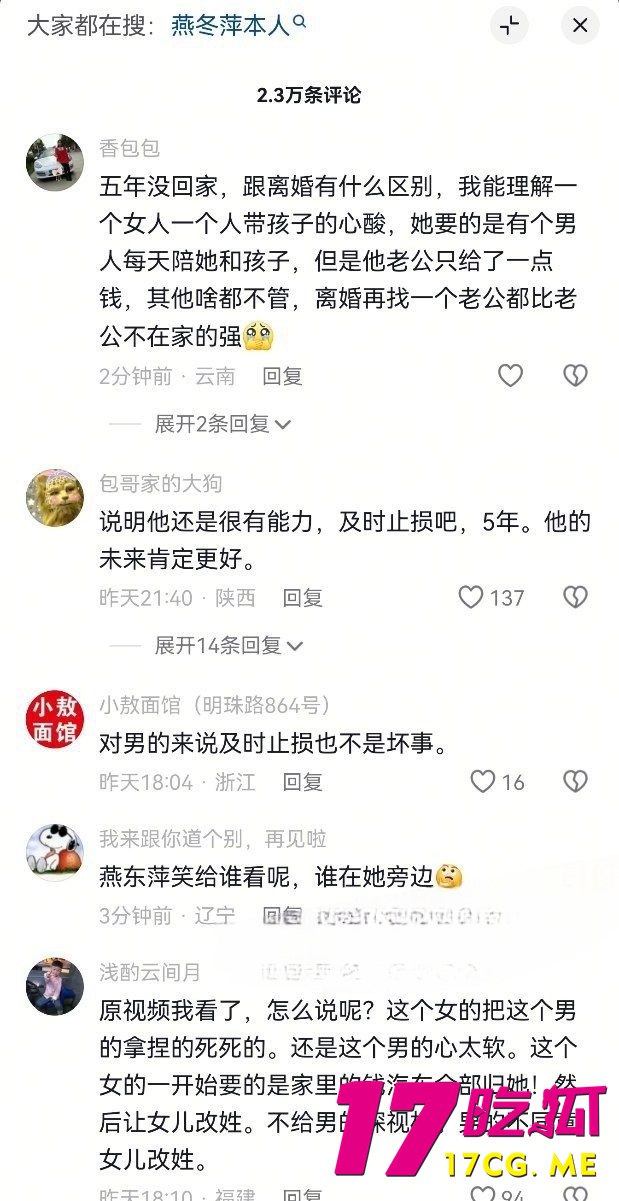
Task: Close the comments panel
Action: click(x=580, y=26)
